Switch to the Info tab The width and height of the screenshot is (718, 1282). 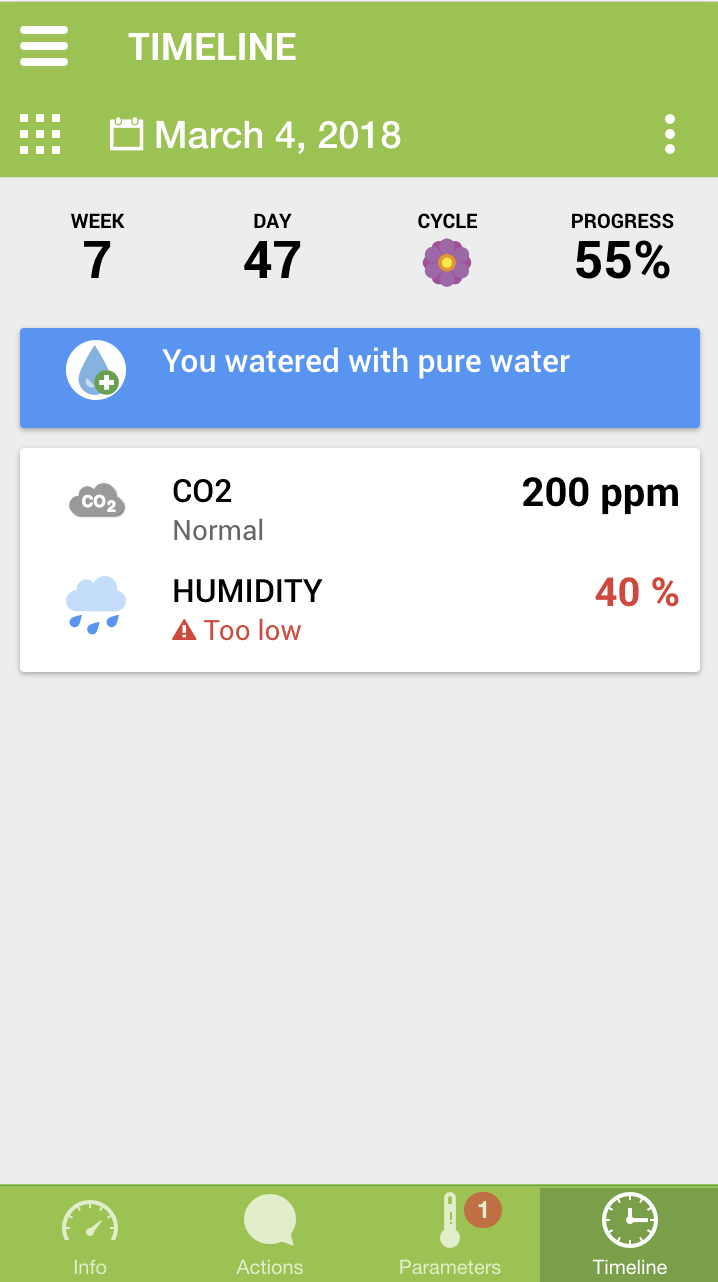(90, 1234)
